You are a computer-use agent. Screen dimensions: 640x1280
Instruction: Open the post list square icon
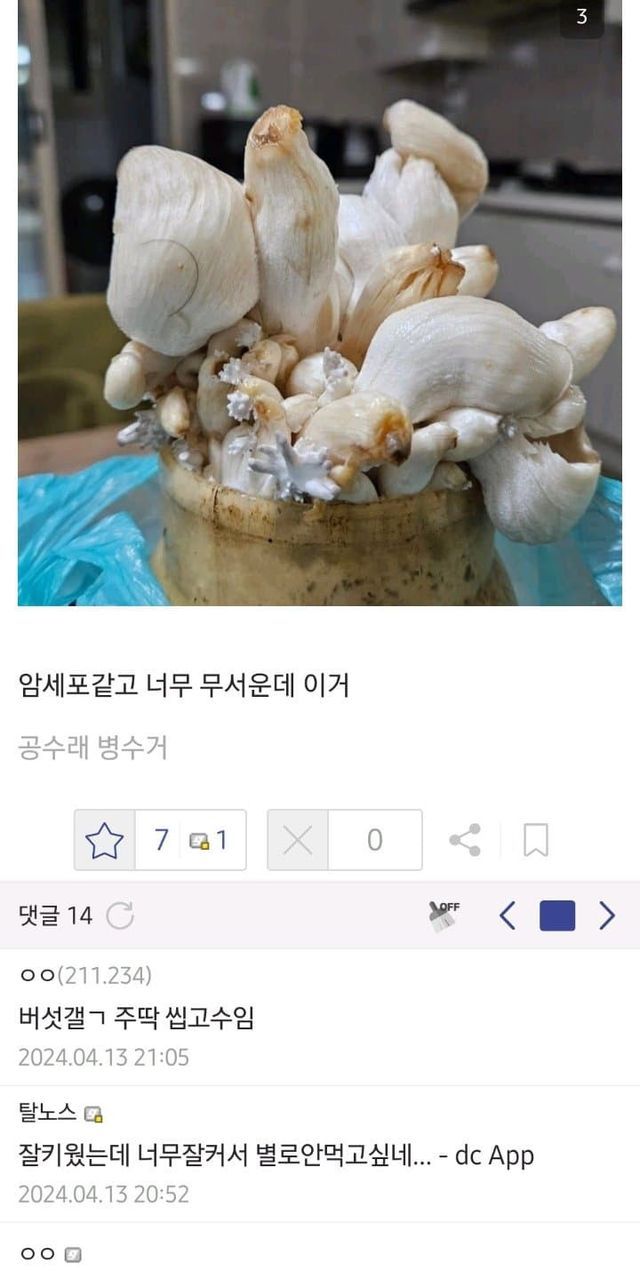tap(557, 915)
